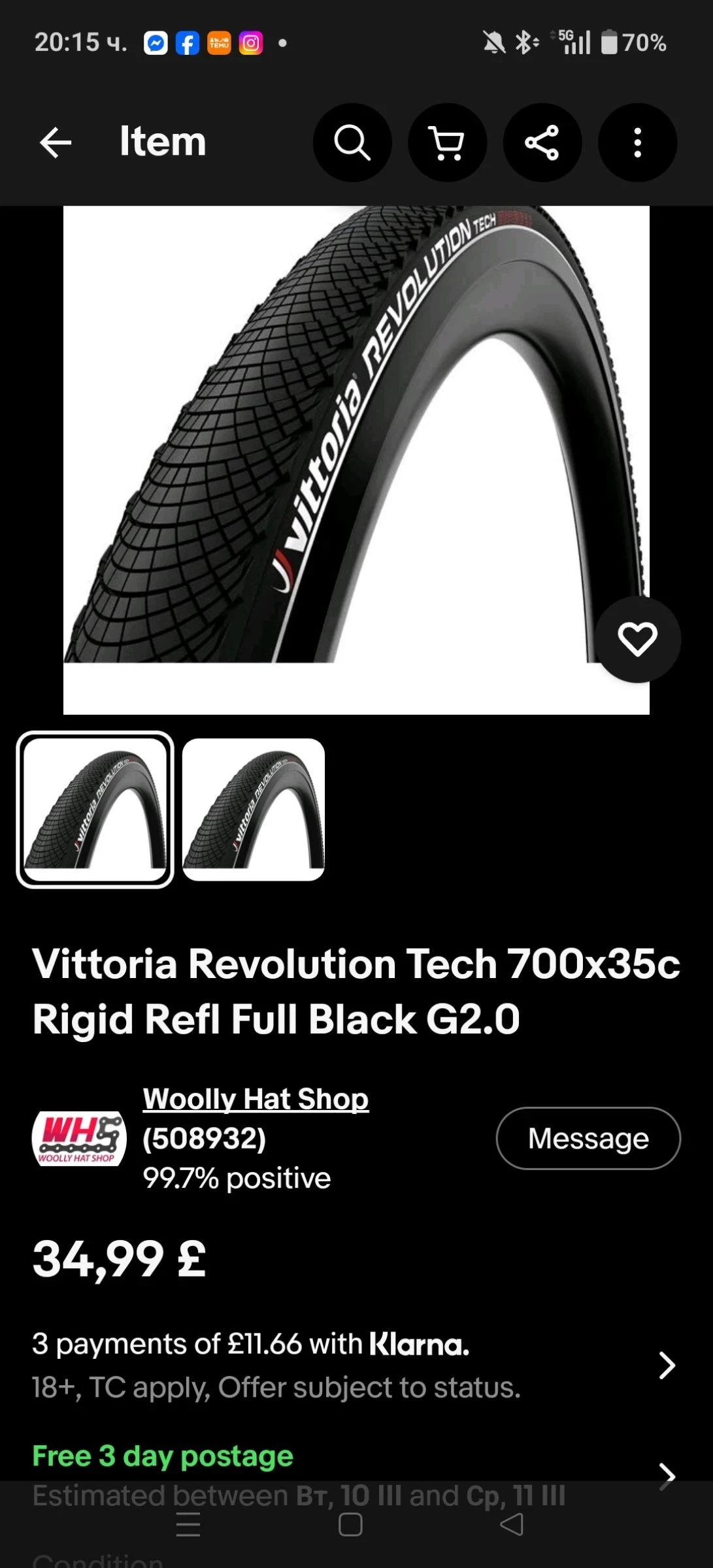Open the Woolly Hat Shop seller profile

click(x=256, y=1100)
